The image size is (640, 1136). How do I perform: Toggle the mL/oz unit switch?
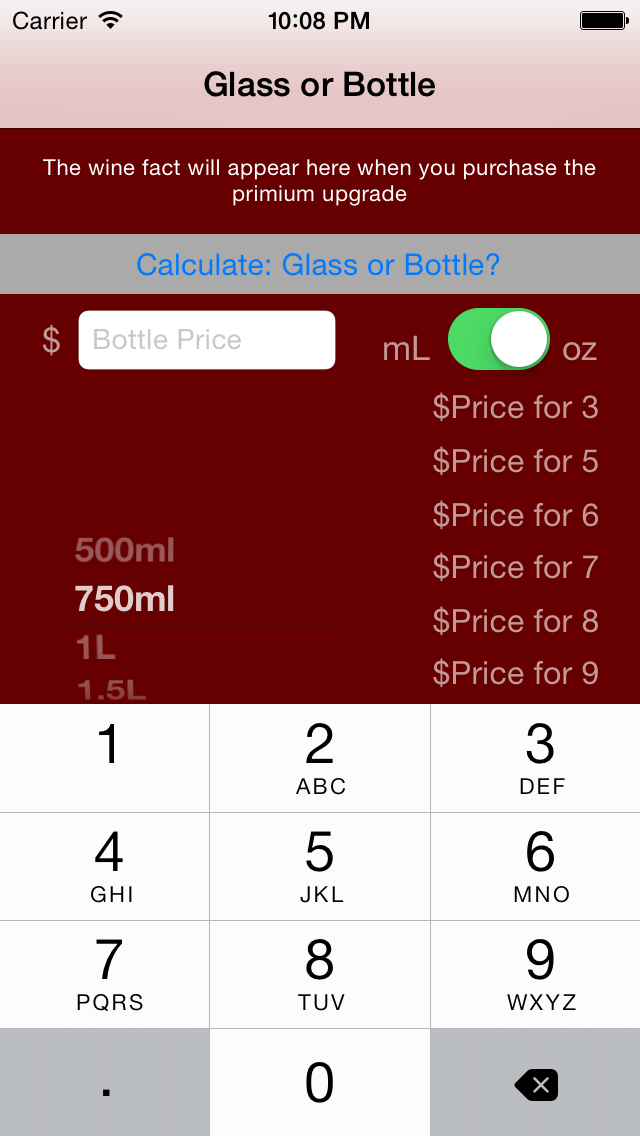pyautogui.click(x=498, y=339)
